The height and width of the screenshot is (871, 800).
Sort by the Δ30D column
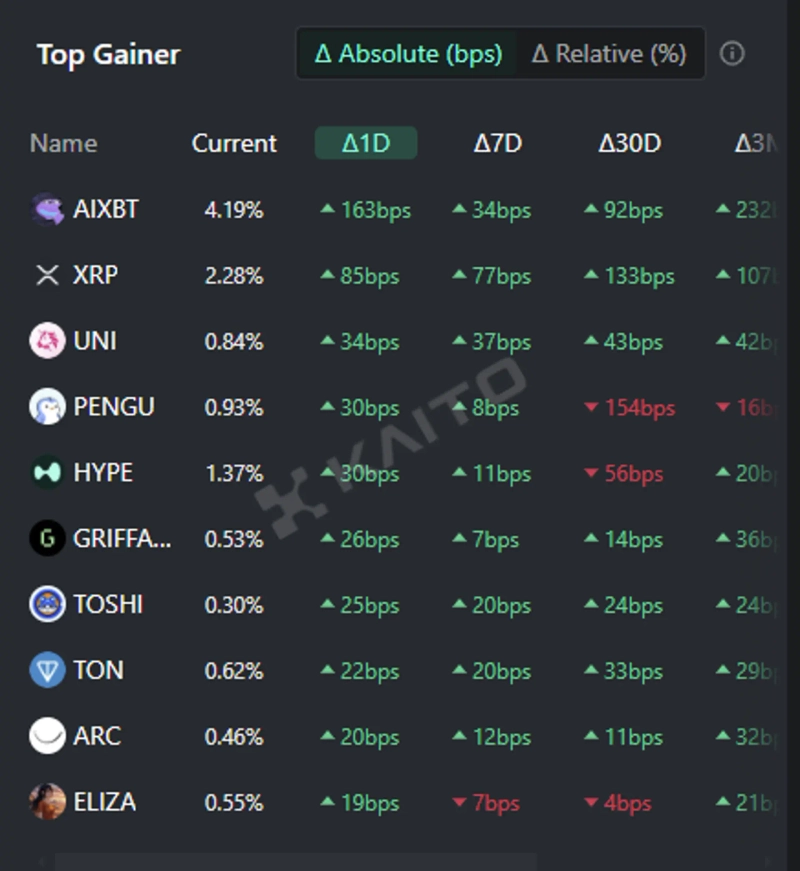point(629,143)
